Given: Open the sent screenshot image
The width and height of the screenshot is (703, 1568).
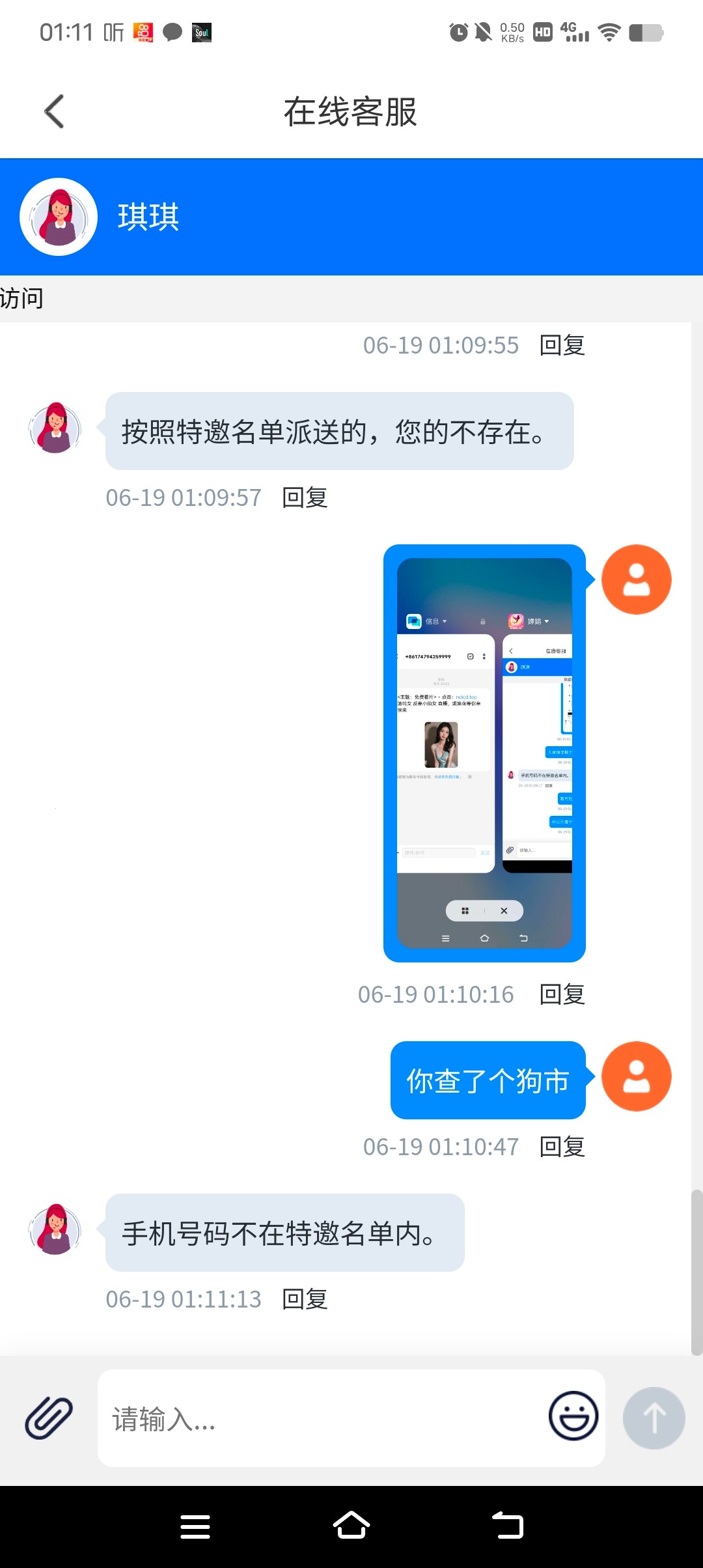Looking at the screenshot, I should click(484, 753).
